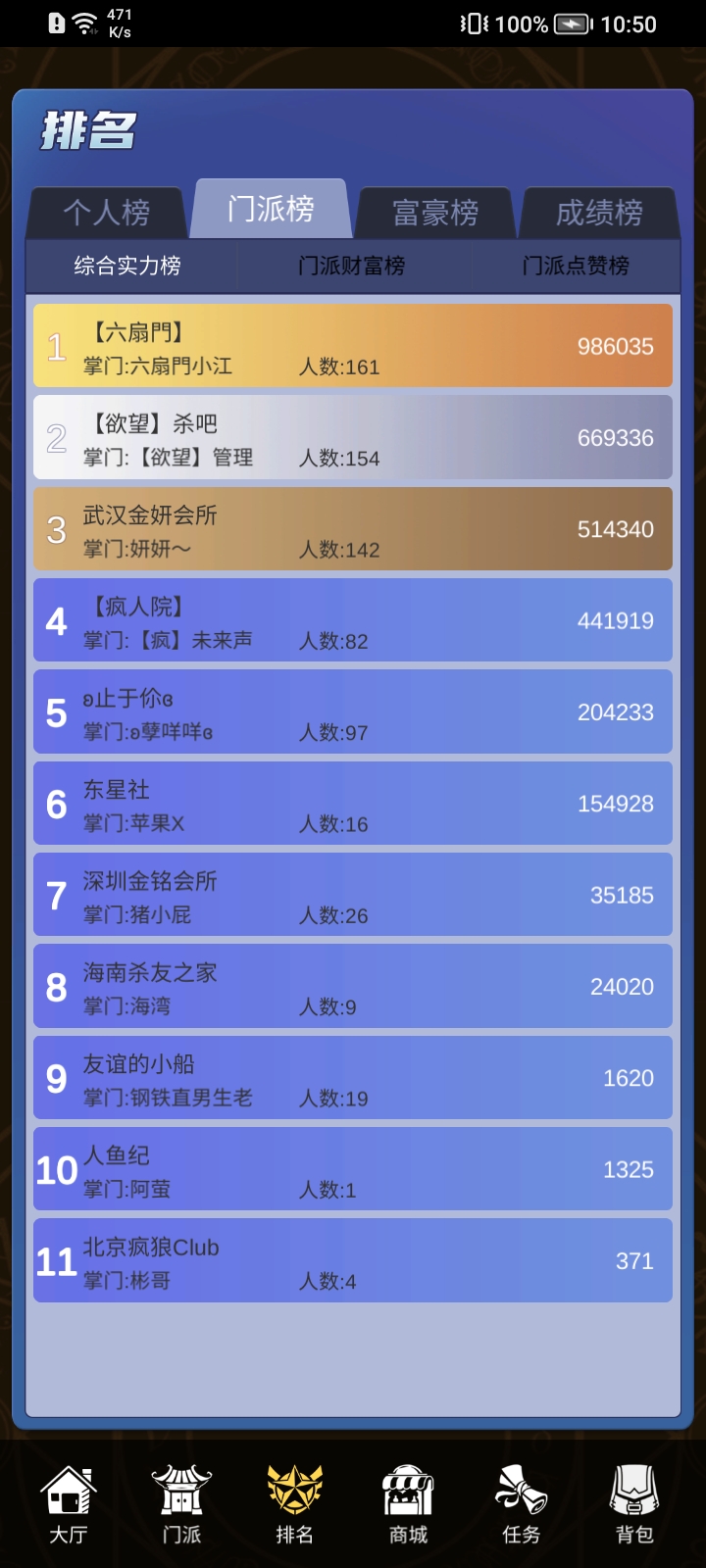Open the 【六扇门】 rank 1 entry
This screenshot has height=1568, width=706.
pyautogui.click(x=353, y=345)
